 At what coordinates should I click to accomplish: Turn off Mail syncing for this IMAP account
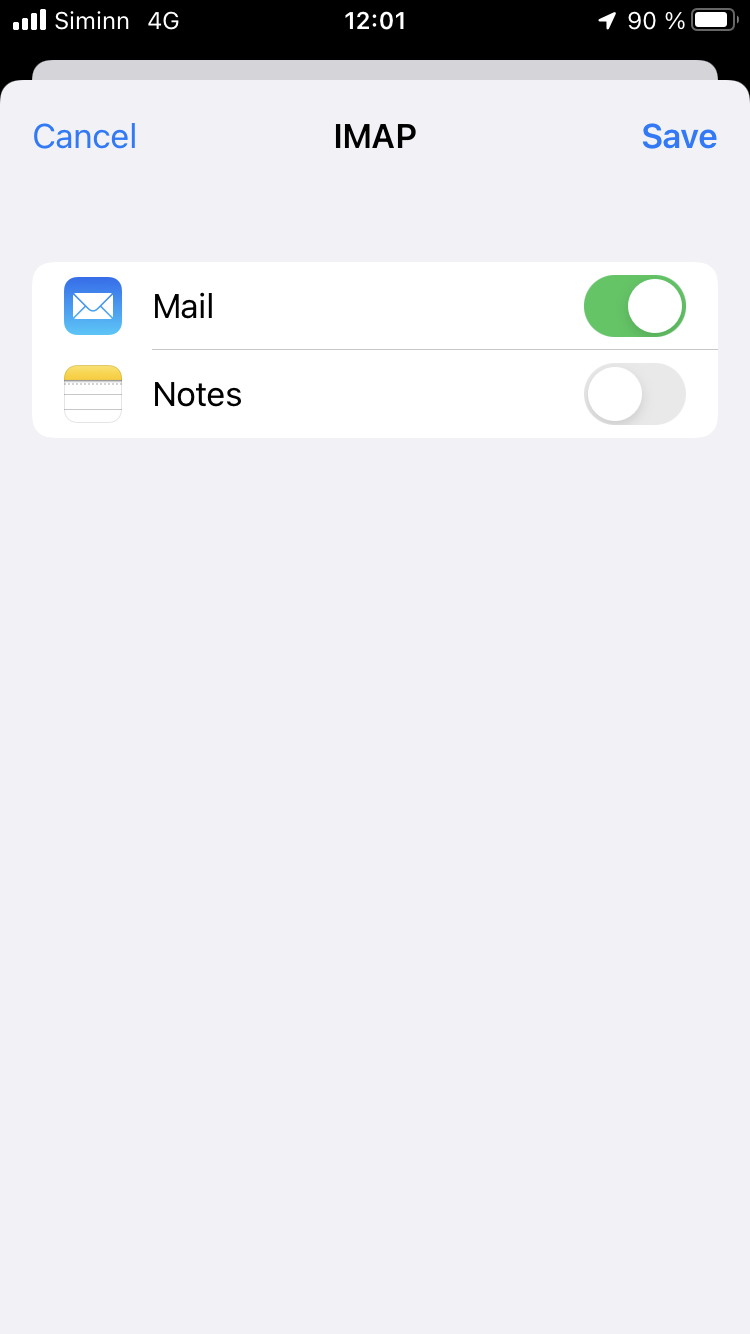(635, 306)
